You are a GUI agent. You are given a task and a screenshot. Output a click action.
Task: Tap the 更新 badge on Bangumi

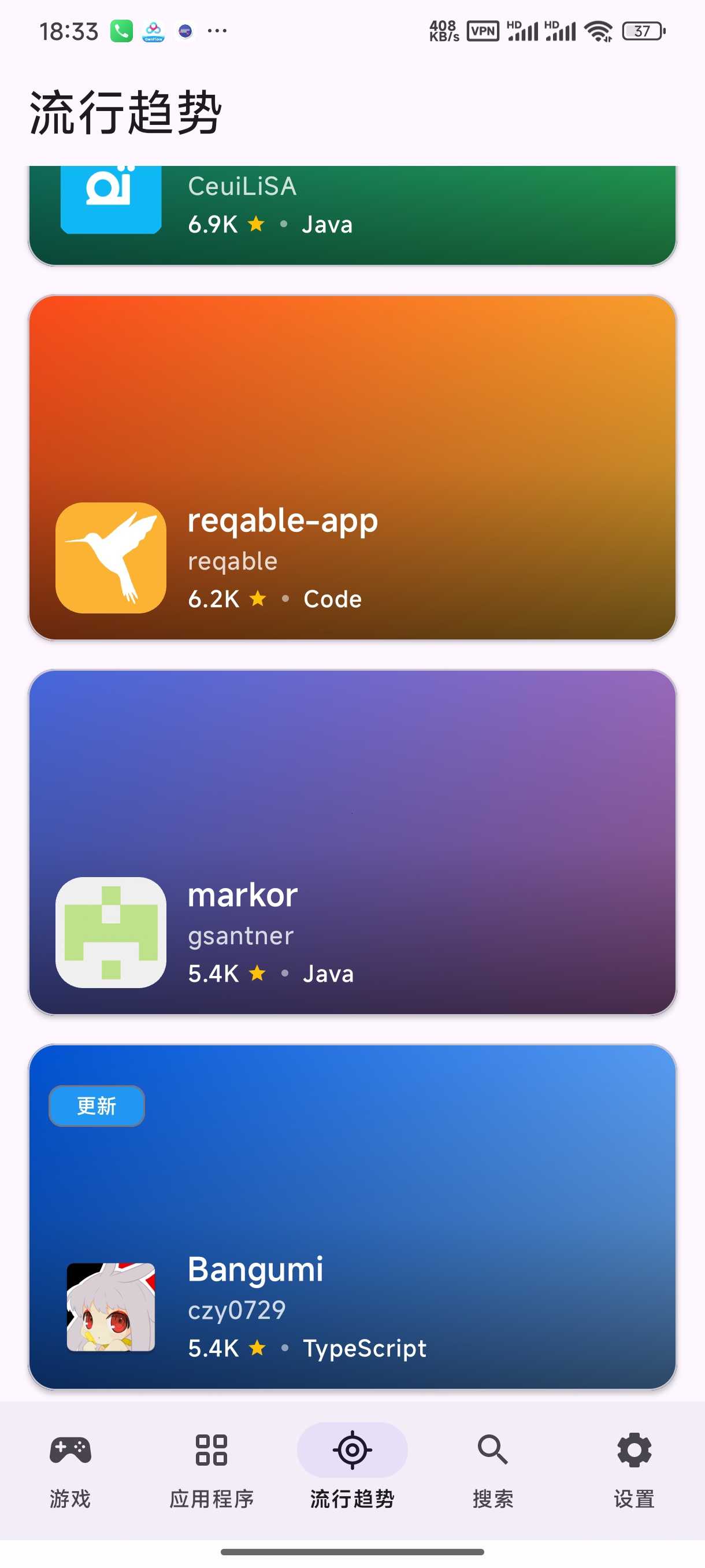[x=97, y=1105]
